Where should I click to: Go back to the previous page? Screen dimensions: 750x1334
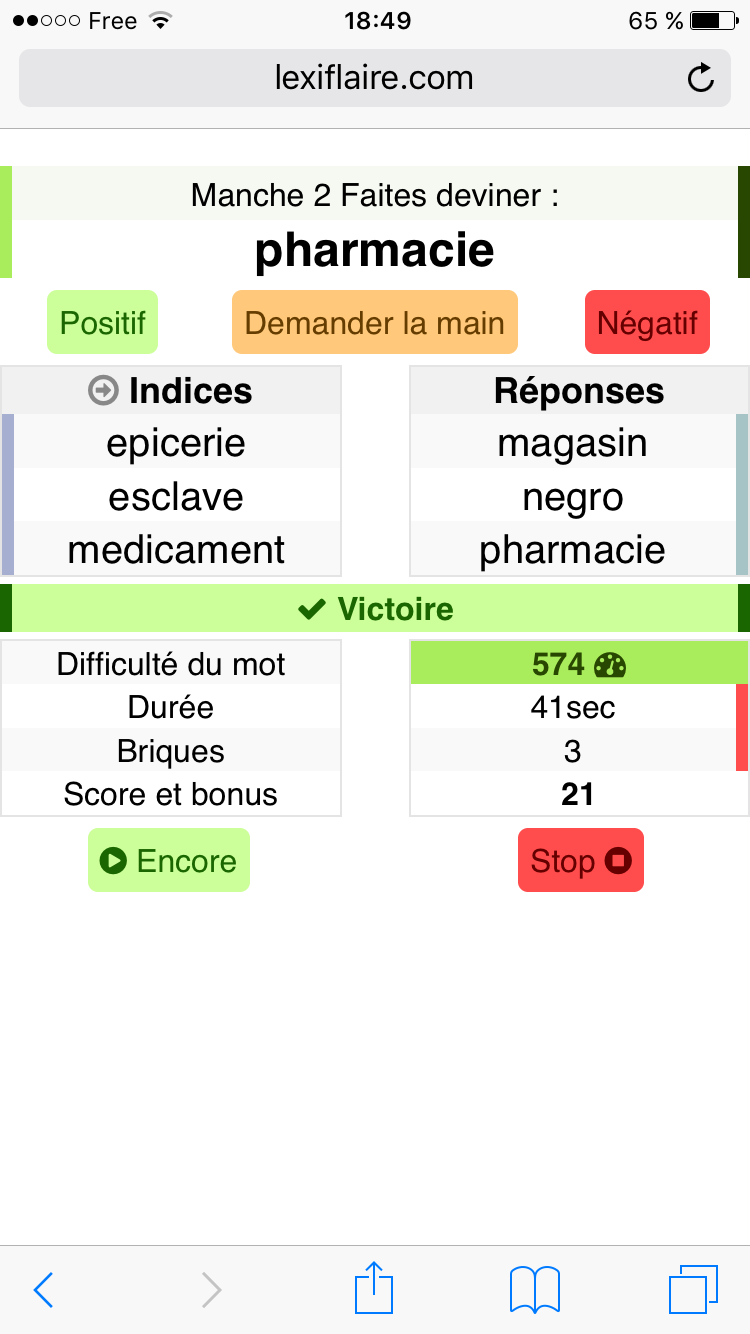tap(43, 1289)
